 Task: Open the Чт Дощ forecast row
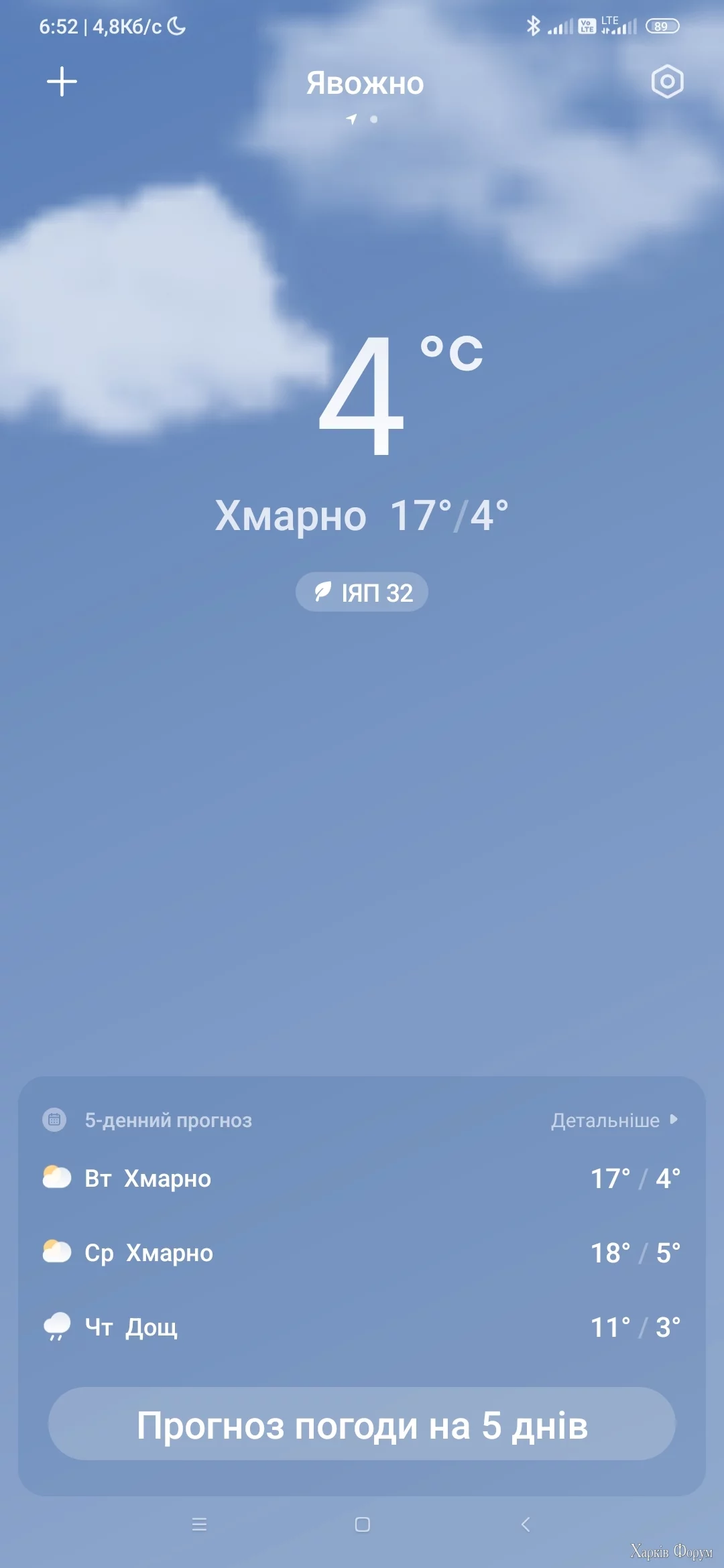pyautogui.click(x=362, y=1327)
